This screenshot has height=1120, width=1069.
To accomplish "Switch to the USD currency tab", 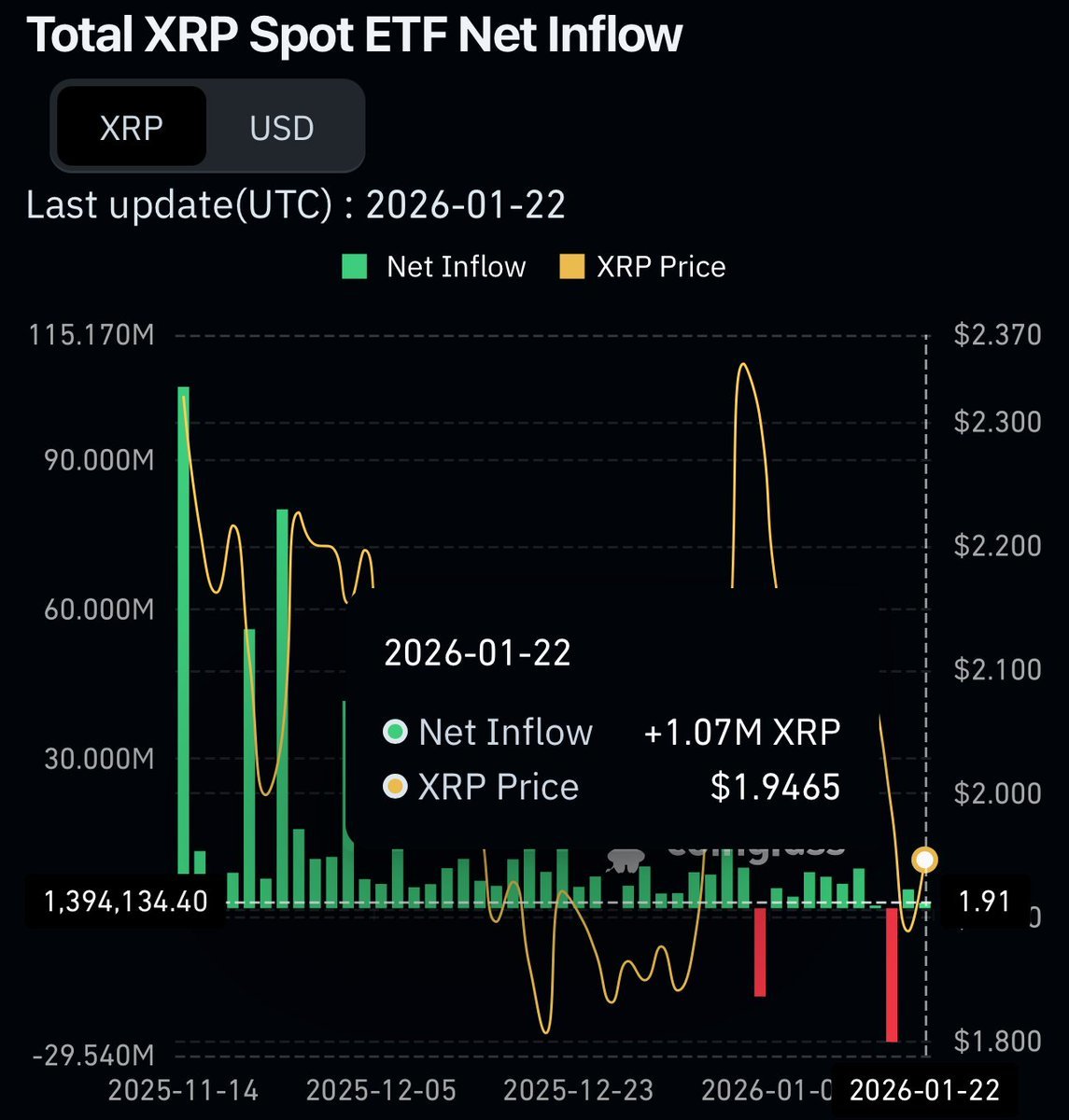I will pyautogui.click(x=281, y=127).
